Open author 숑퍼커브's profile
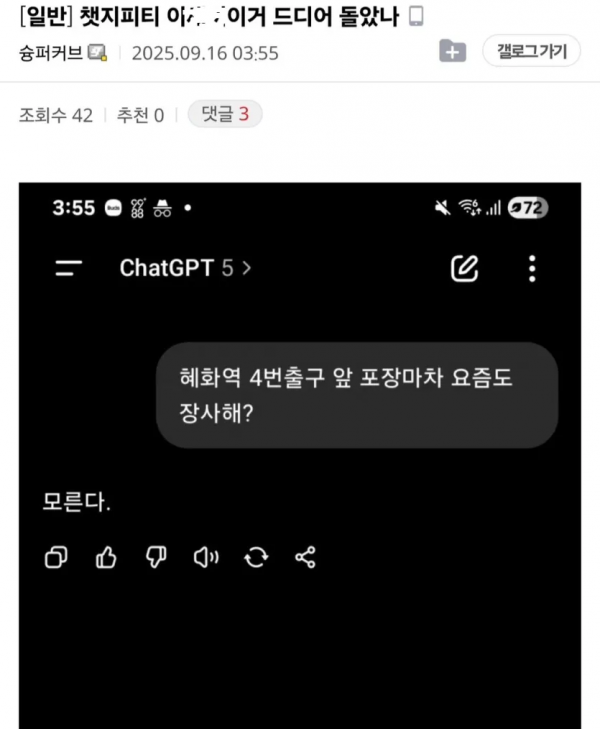The width and height of the screenshot is (600, 729). [51, 53]
